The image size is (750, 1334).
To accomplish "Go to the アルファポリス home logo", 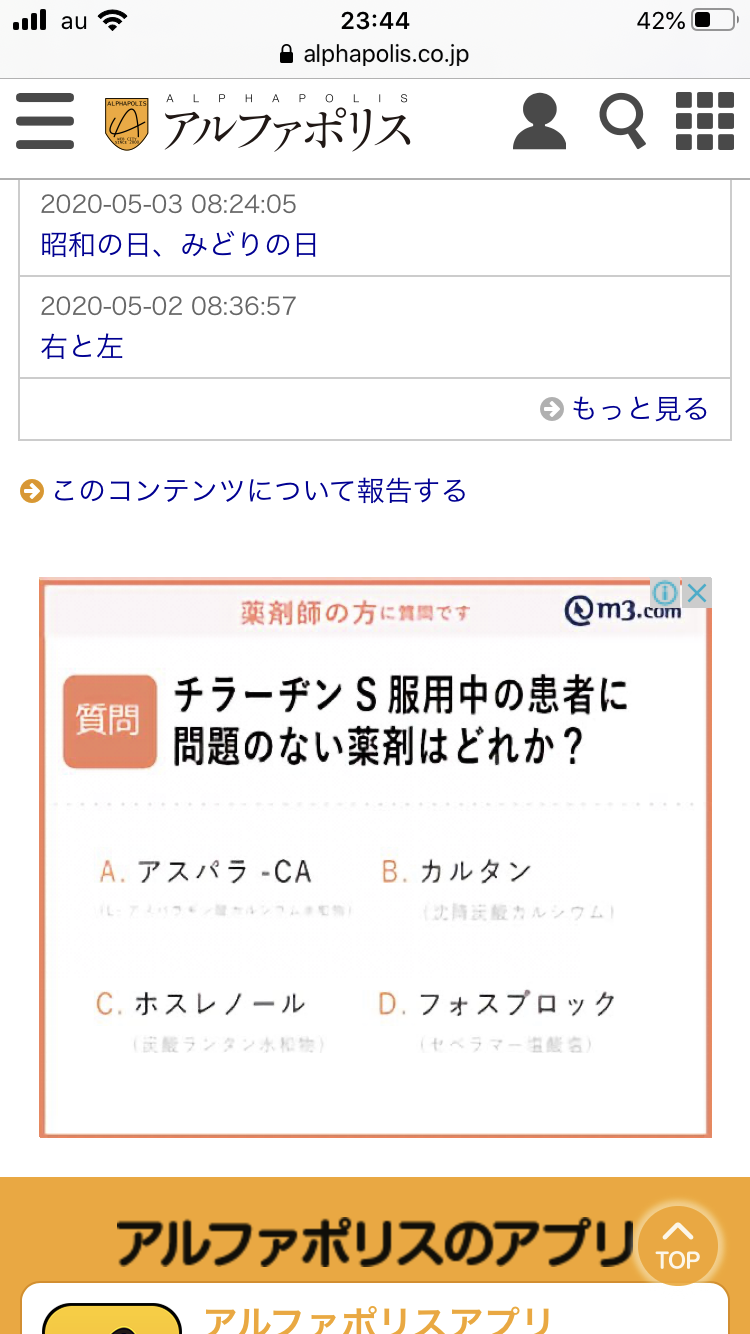I will (258, 125).
